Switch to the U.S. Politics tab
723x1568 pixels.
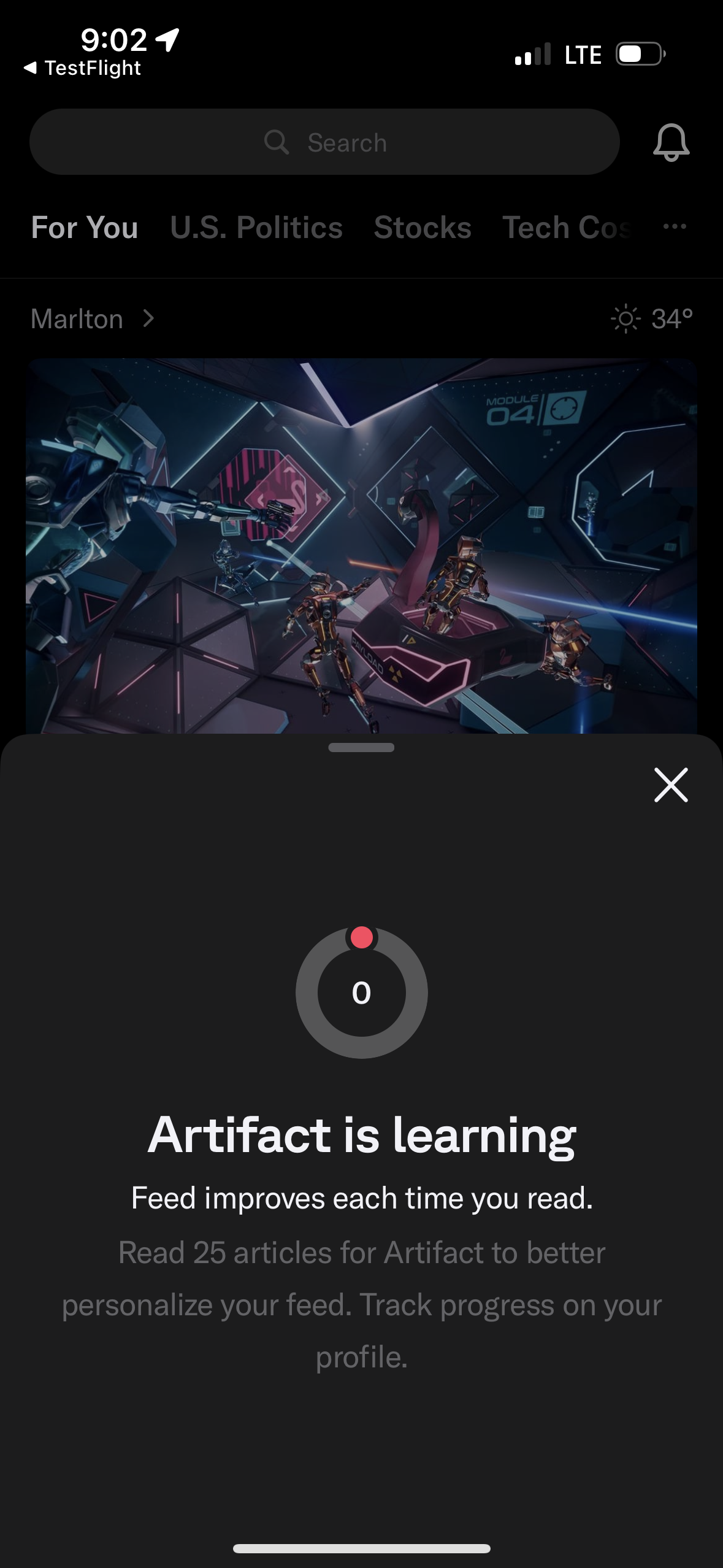[x=256, y=228]
